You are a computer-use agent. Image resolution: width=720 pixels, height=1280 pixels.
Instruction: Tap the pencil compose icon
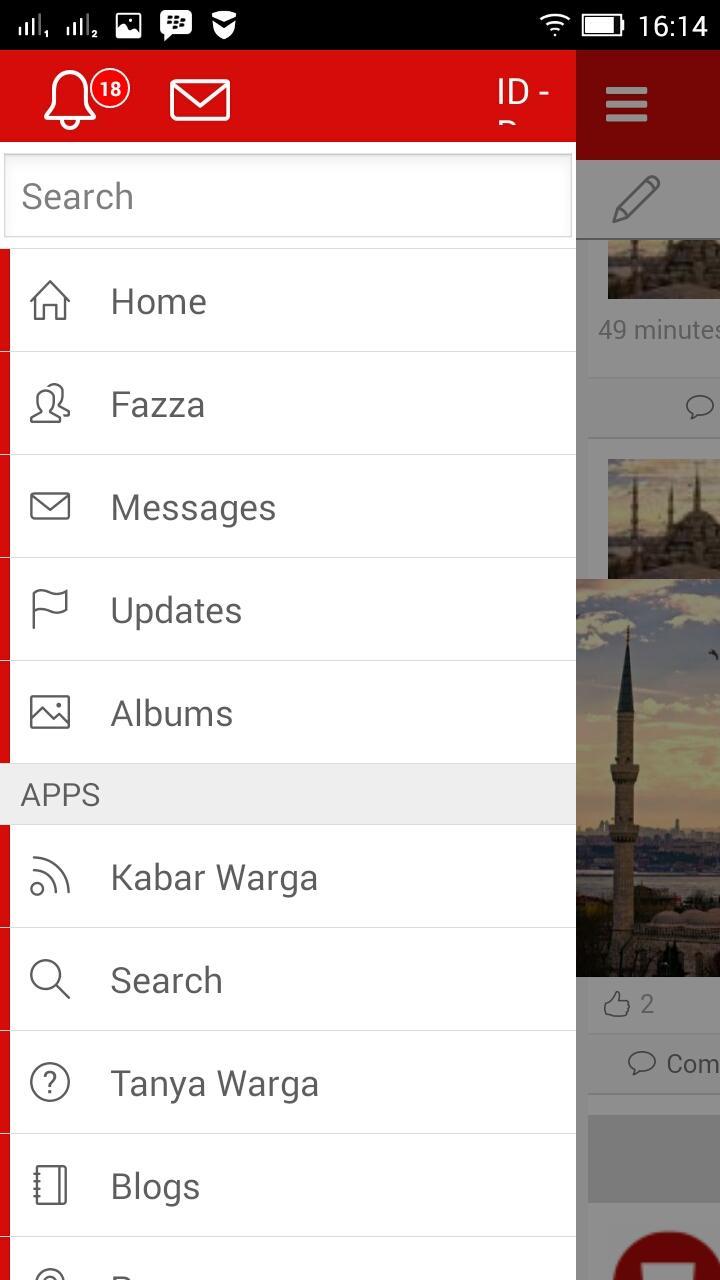pyautogui.click(x=637, y=199)
